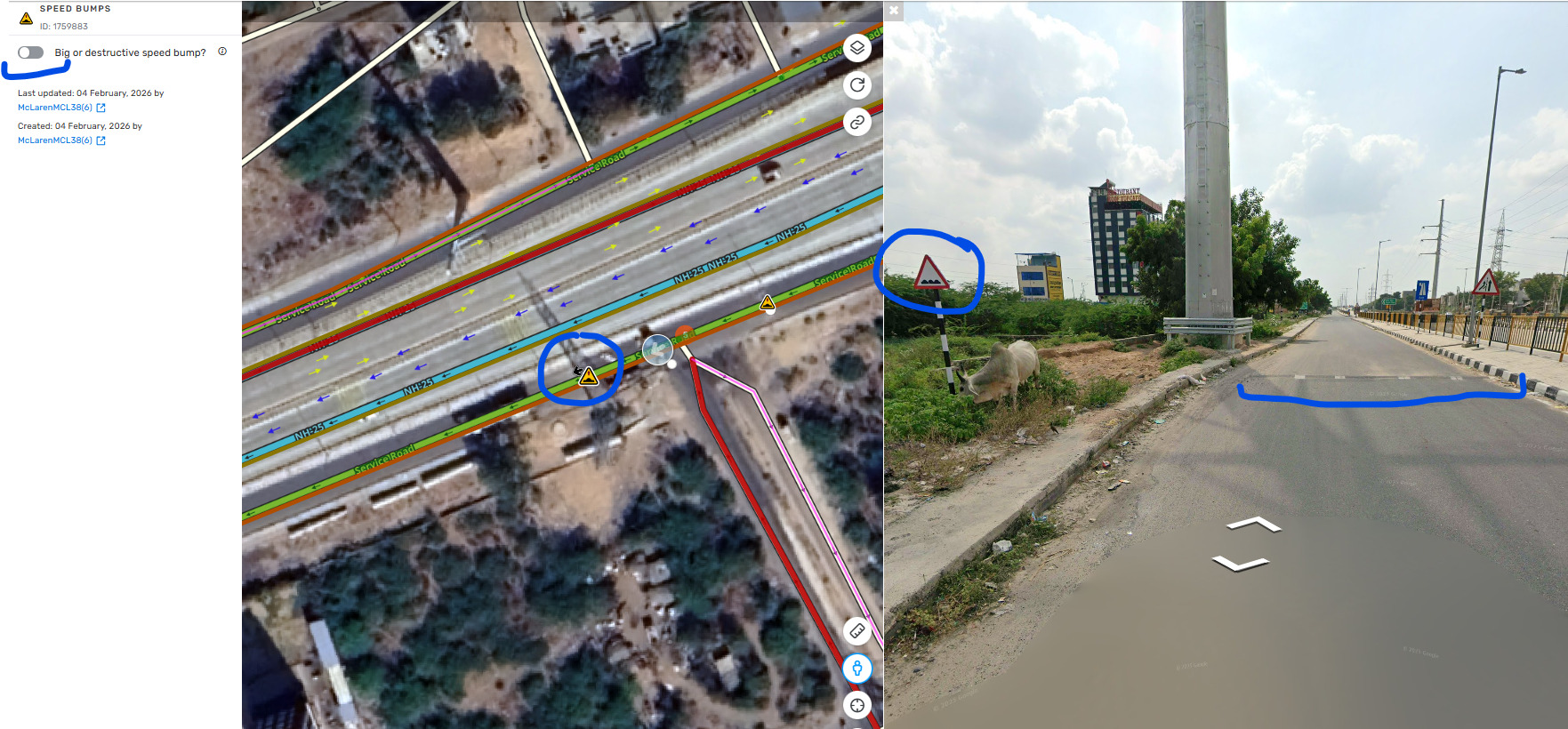1568x729 pixels.
Task: Open McLarenMCL38 profile link under Created
Action: [x=55, y=140]
